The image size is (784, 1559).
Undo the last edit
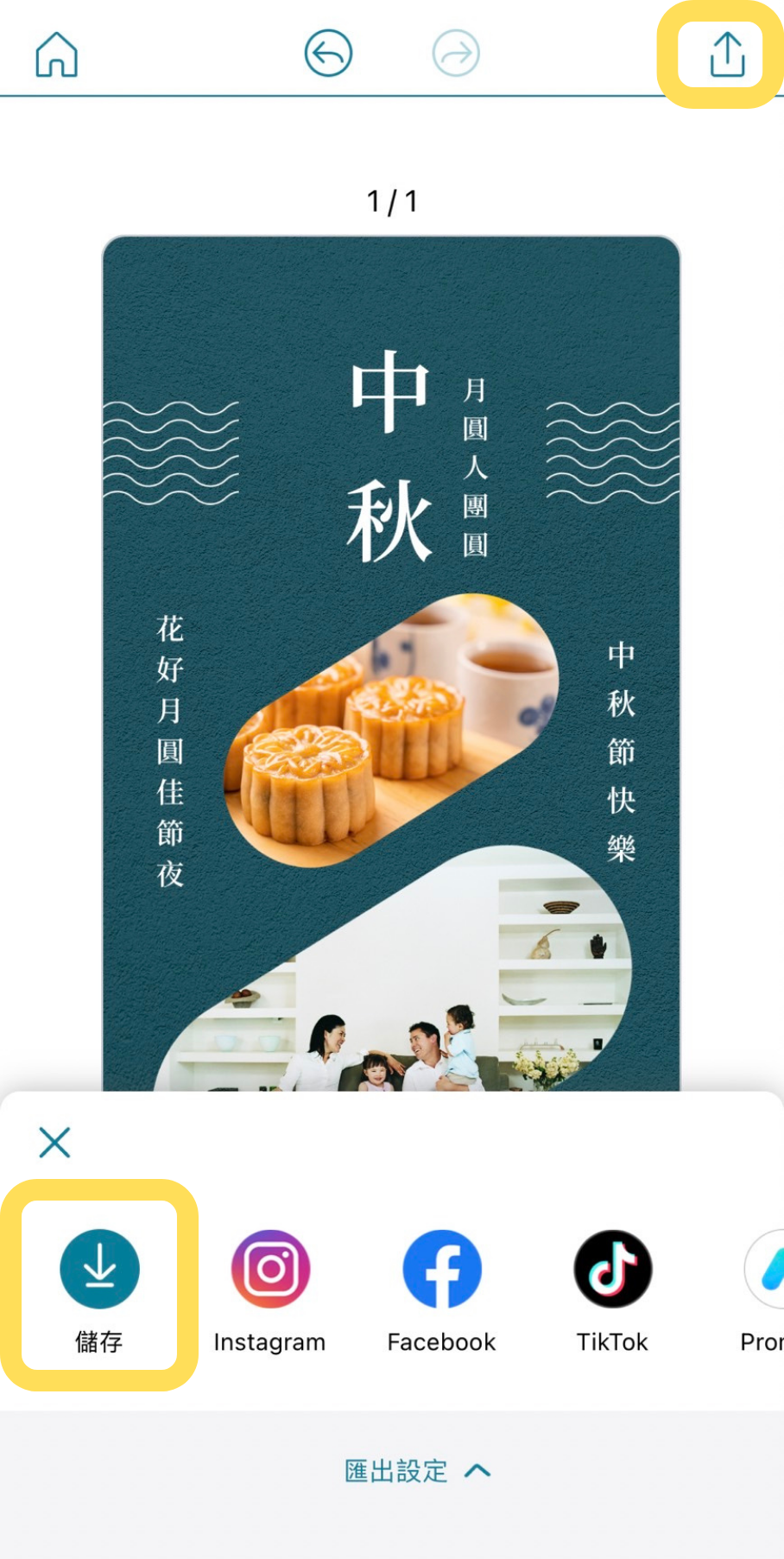(x=328, y=54)
